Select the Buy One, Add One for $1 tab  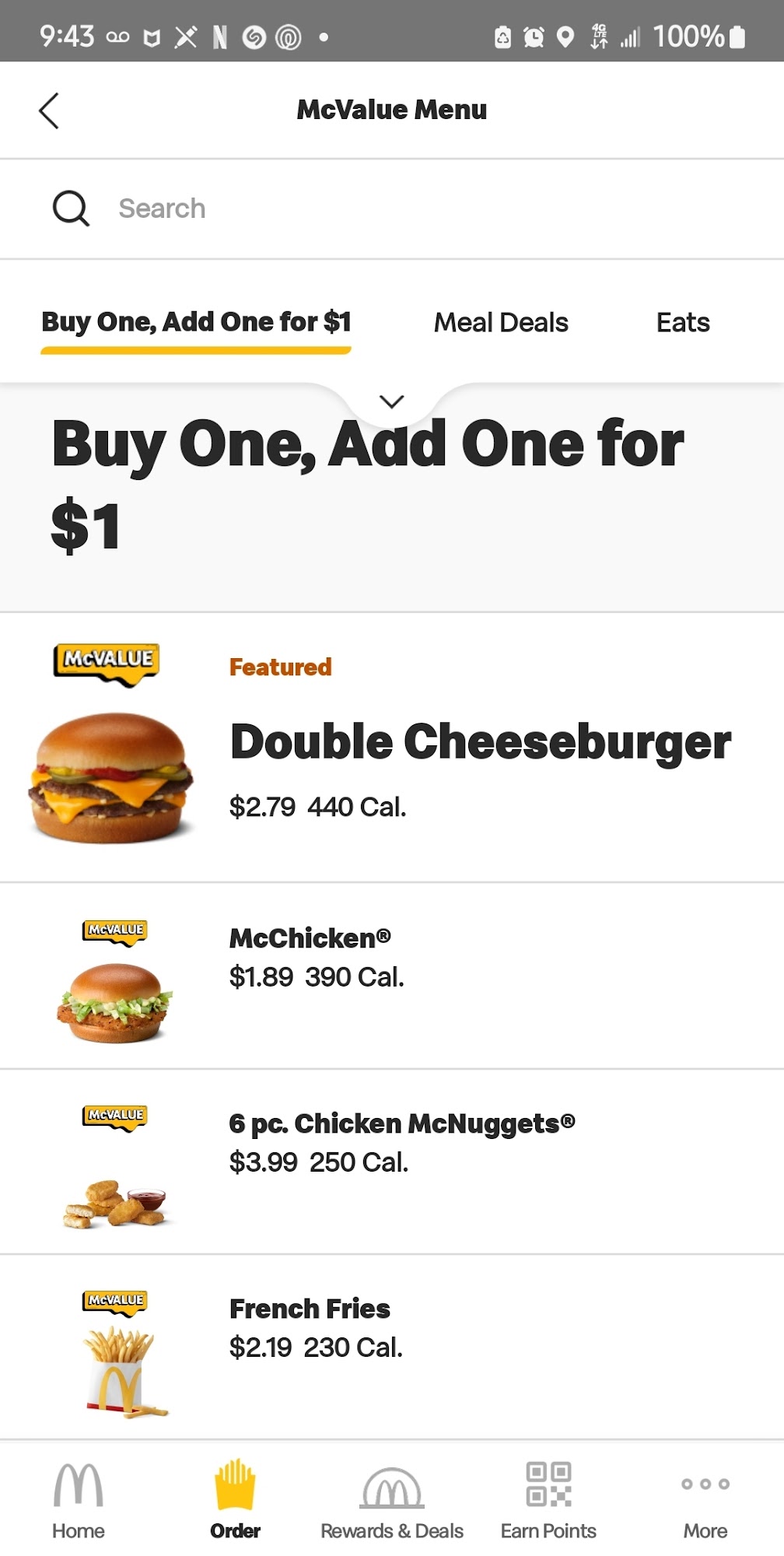[x=196, y=322]
